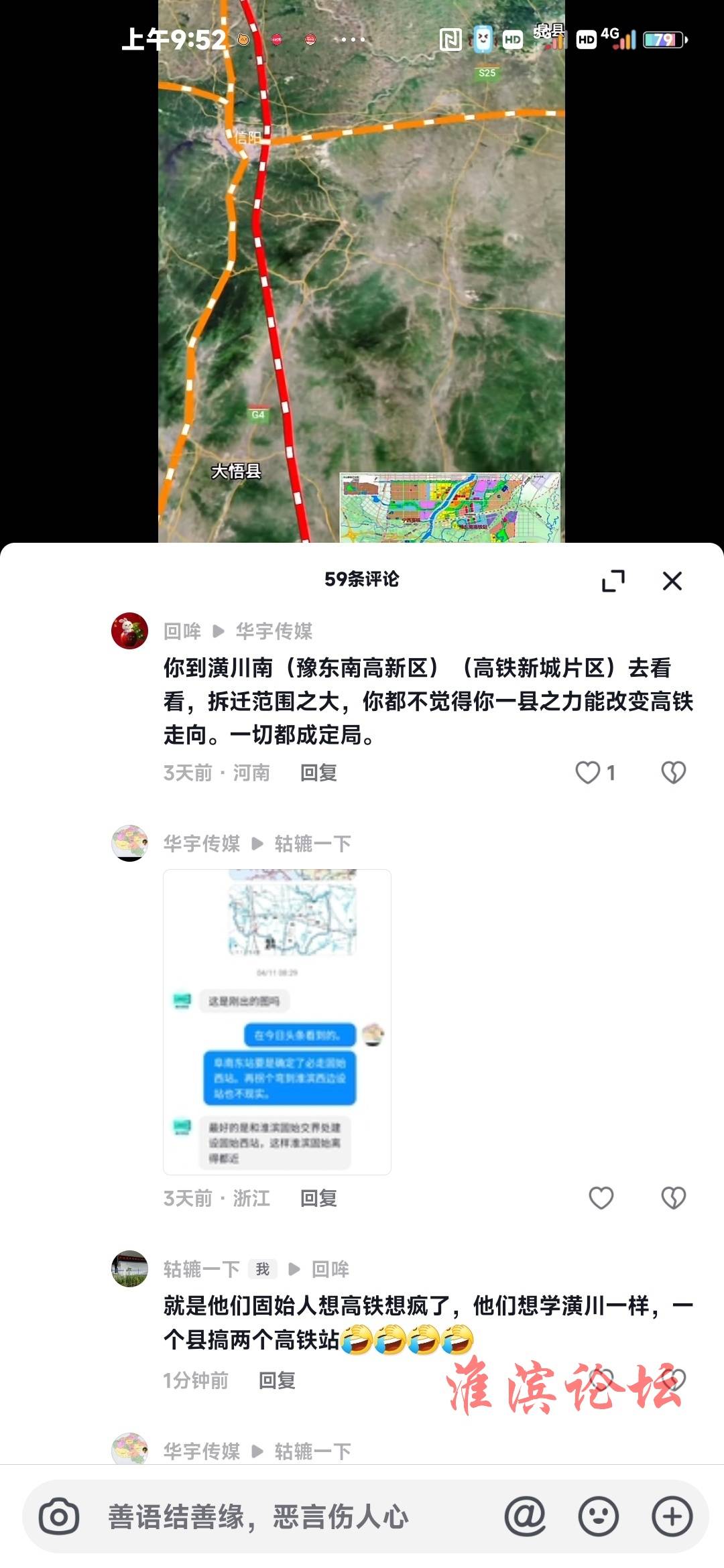Open 轱辘一下's profile avatar
The width and height of the screenshot is (724, 1568).
(x=129, y=1268)
